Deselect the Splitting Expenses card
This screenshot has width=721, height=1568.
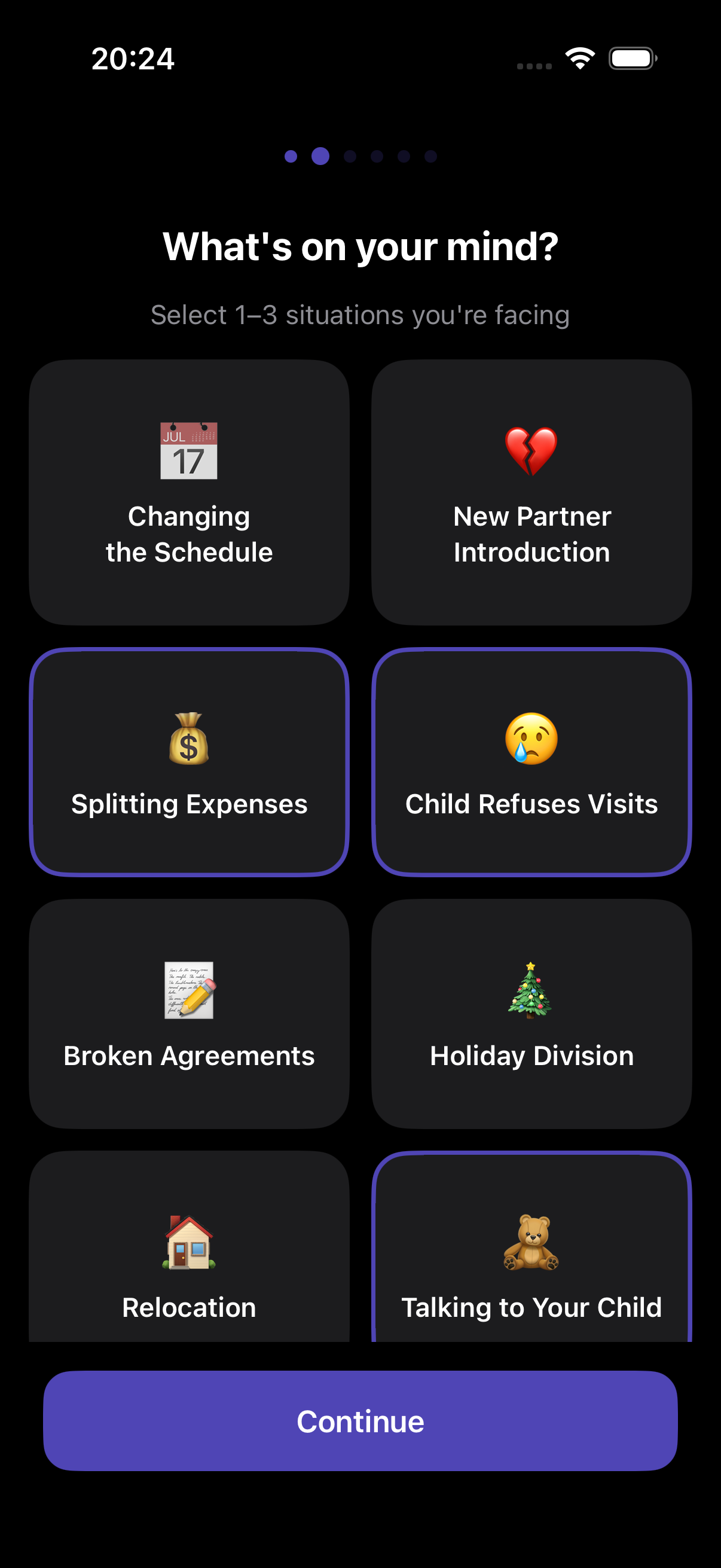[188, 762]
